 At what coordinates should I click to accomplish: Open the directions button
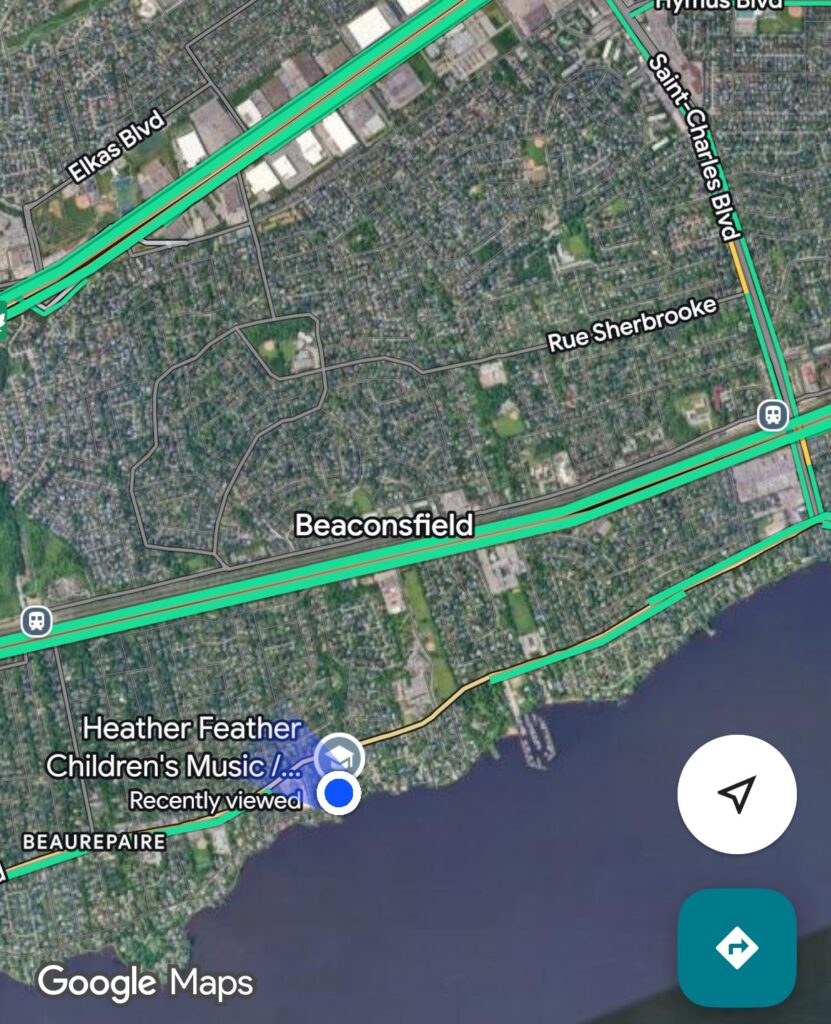click(737, 946)
